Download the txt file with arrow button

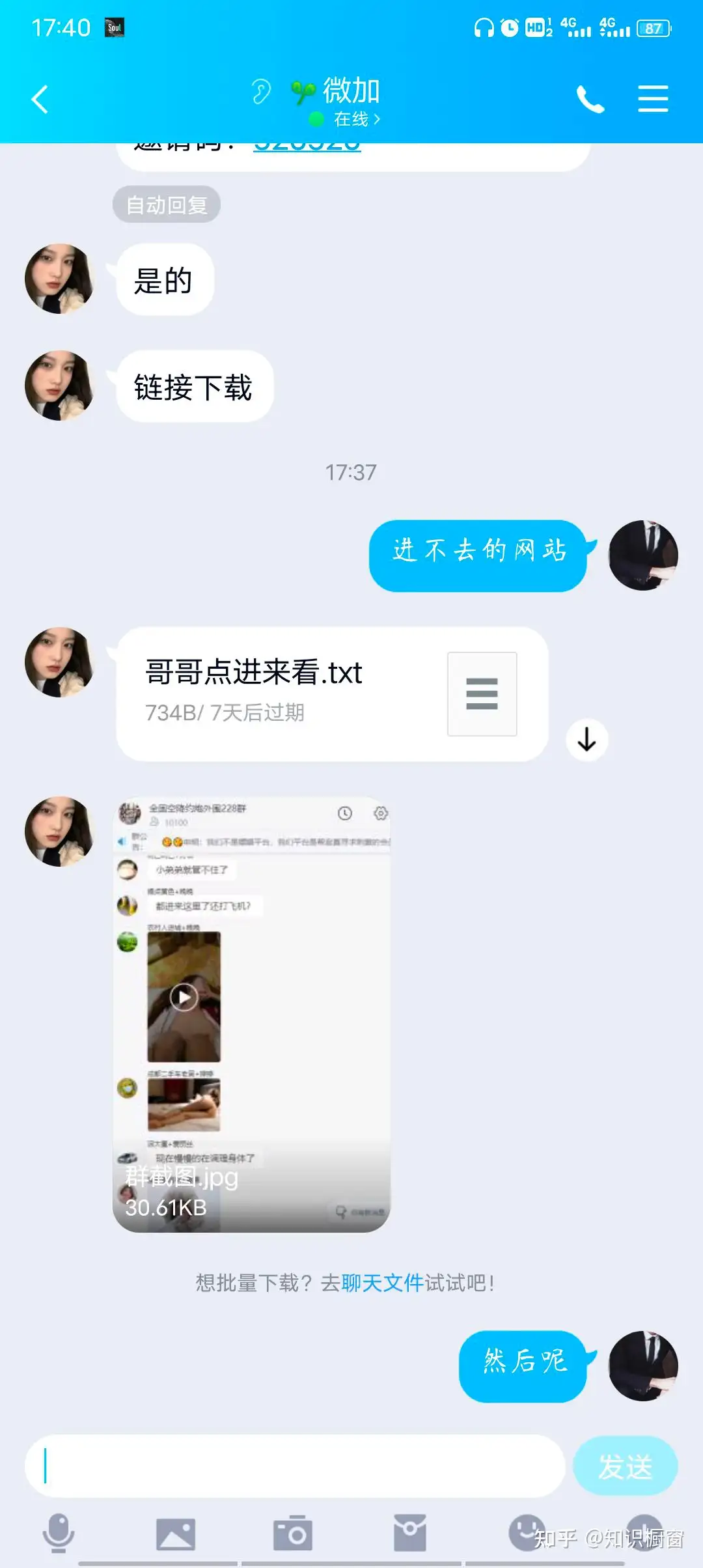(x=586, y=740)
